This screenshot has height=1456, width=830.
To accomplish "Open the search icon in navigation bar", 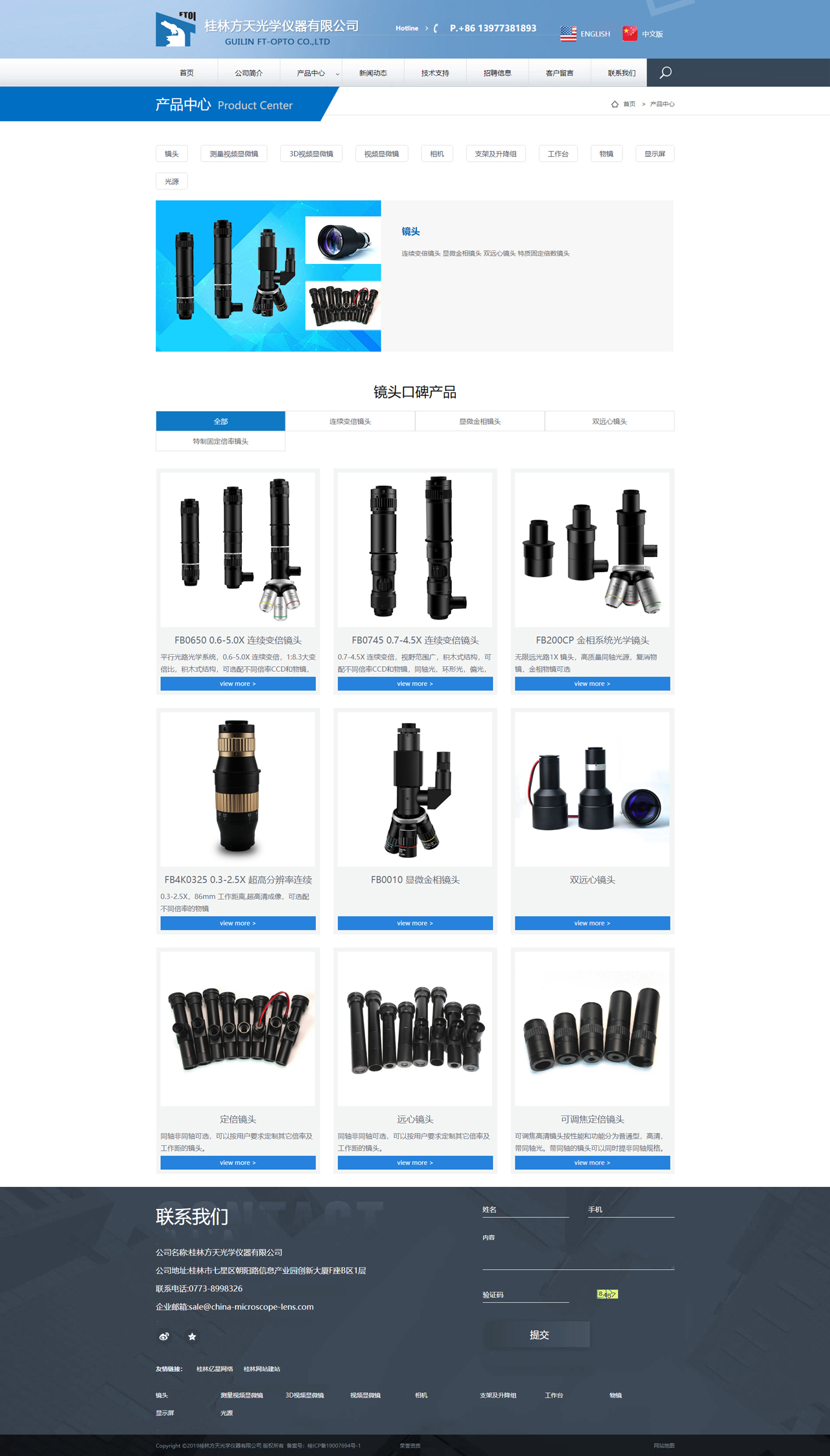I will point(665,73).
